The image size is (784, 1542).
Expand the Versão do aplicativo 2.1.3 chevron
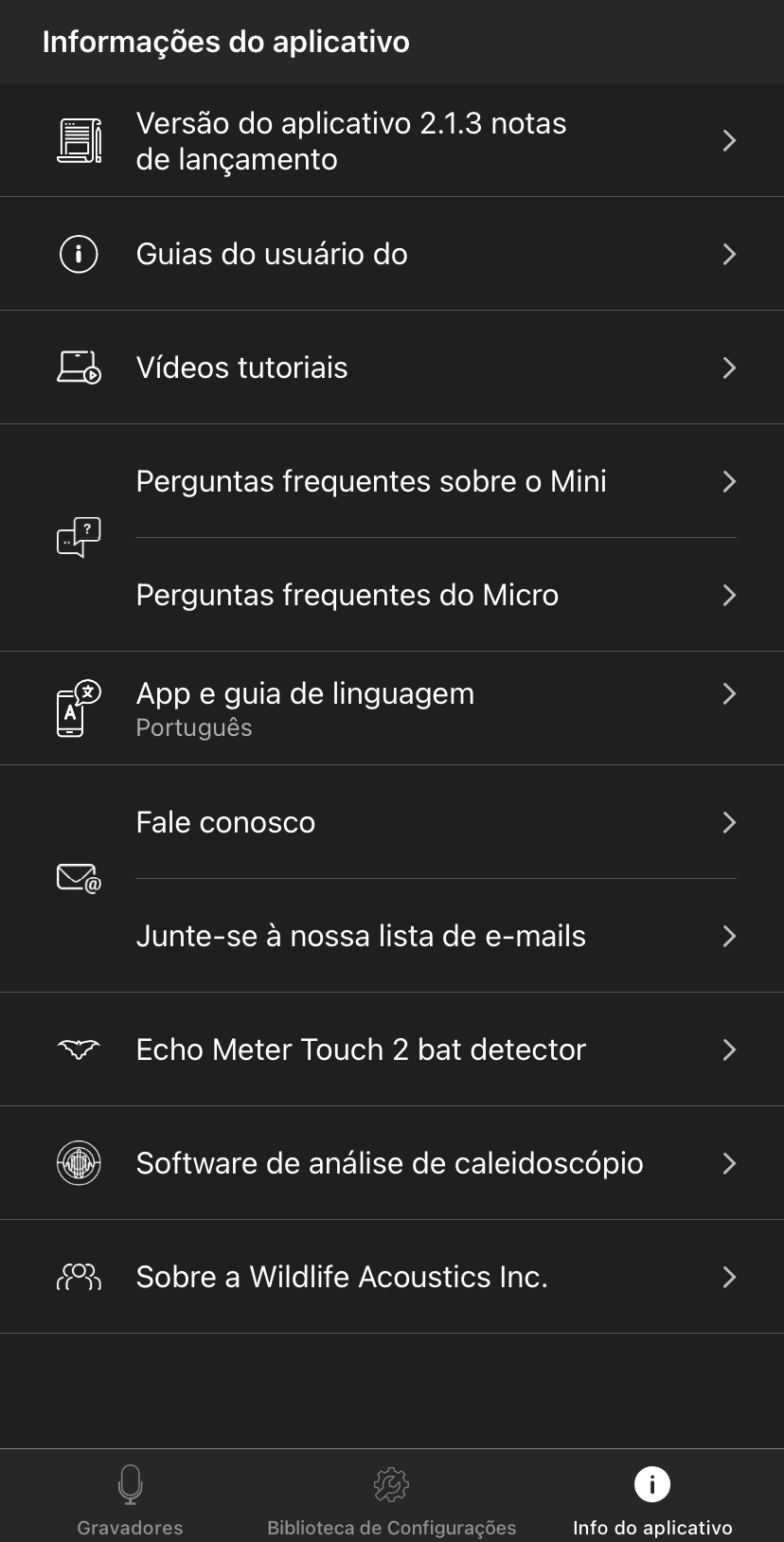click(729, 139)
